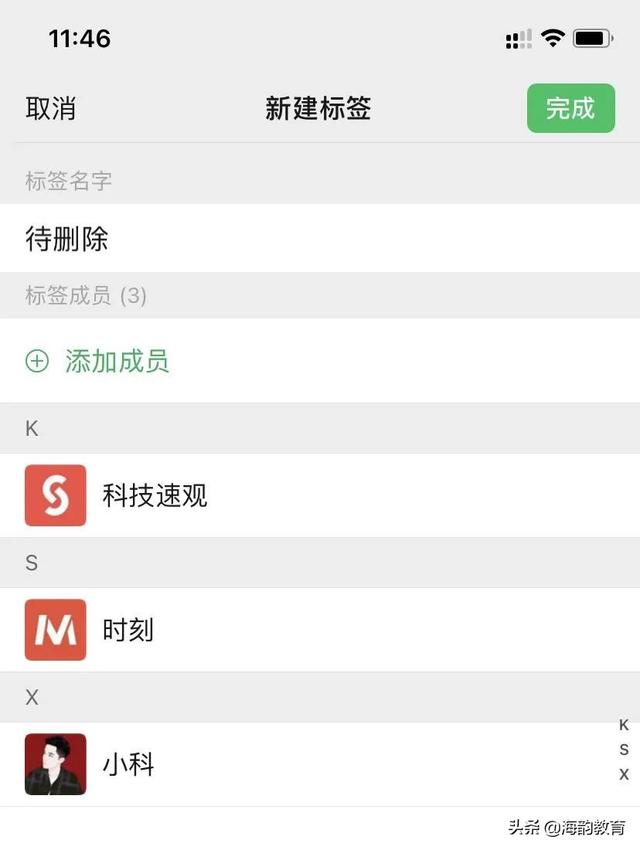Tap the green 完成 button
640x850 pixels.
(x=570, y=108)
